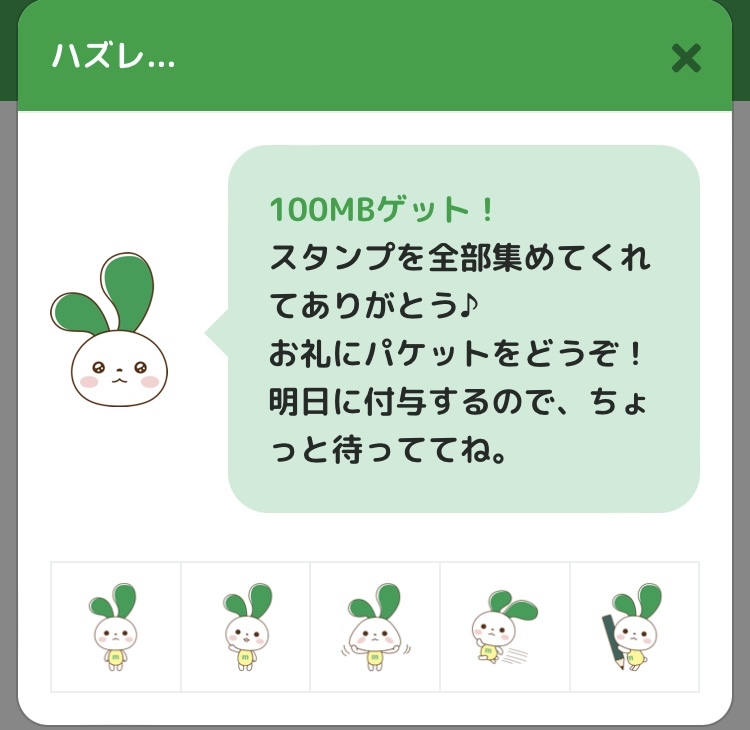Close the ハズレ dialog
Screen dimensions: 750x730
click(686, 58)
